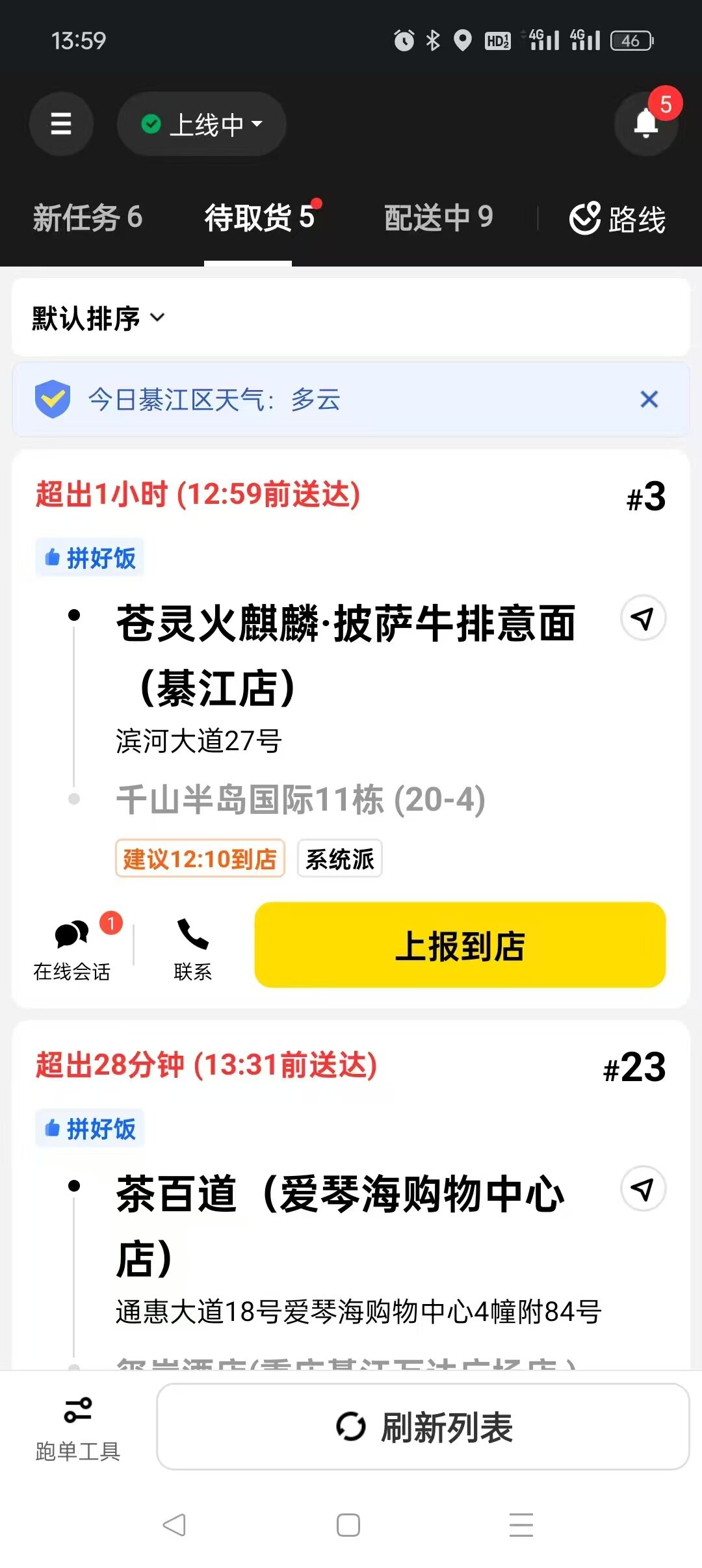Viewport: 702px width, 1568px height.
Task: Open the system recent apps view
Action: (521, 1524)
